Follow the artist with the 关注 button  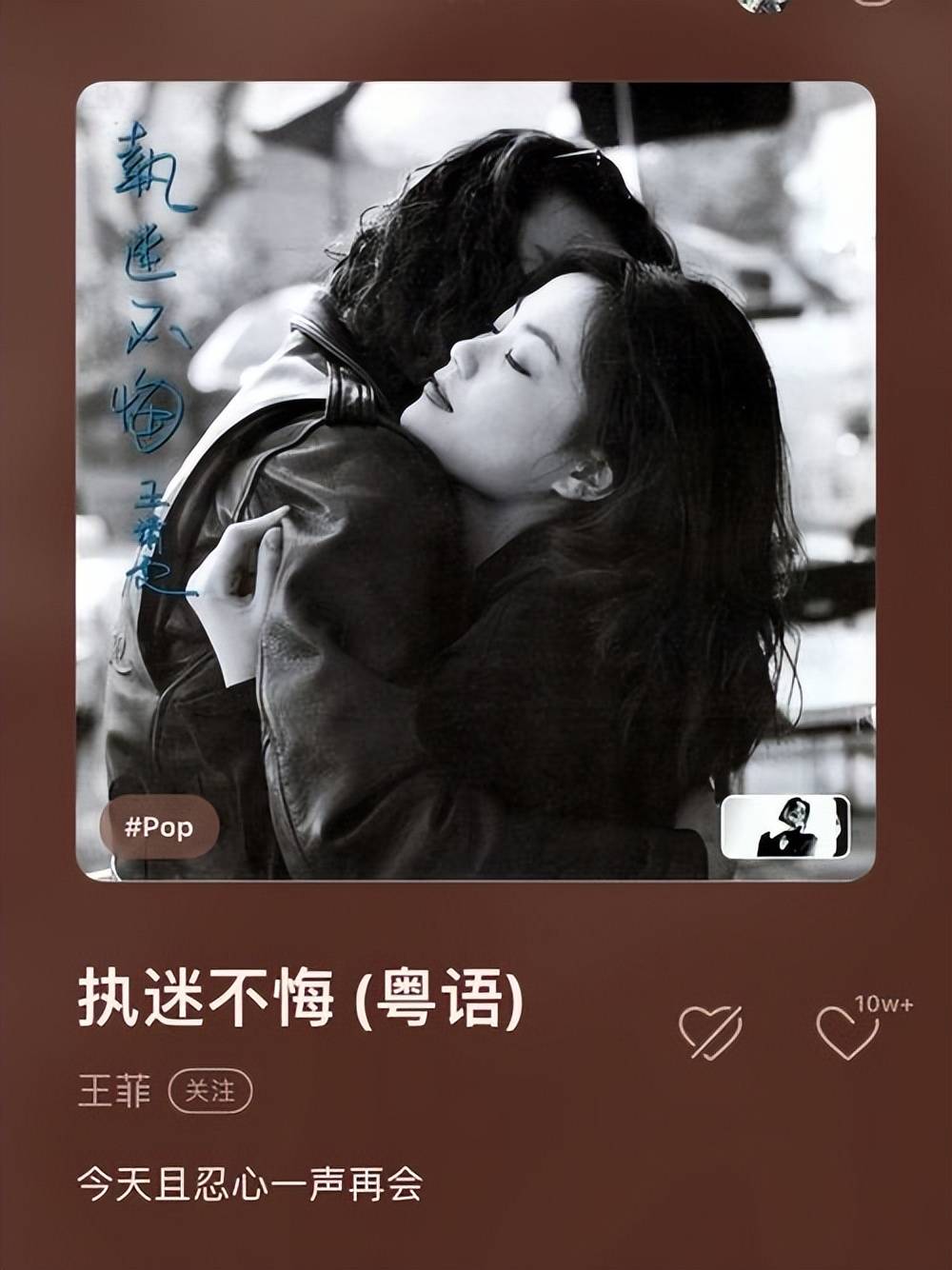click(209, 1091)
